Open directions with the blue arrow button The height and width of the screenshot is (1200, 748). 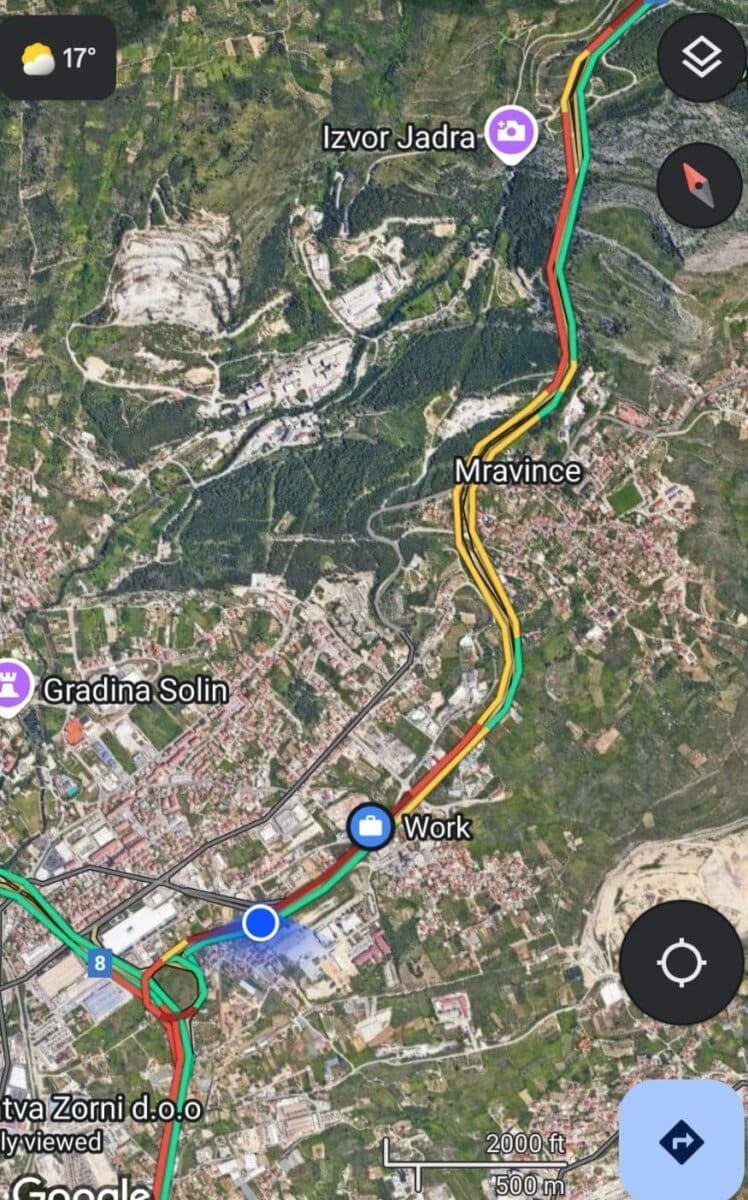(x=682, y=1140)
